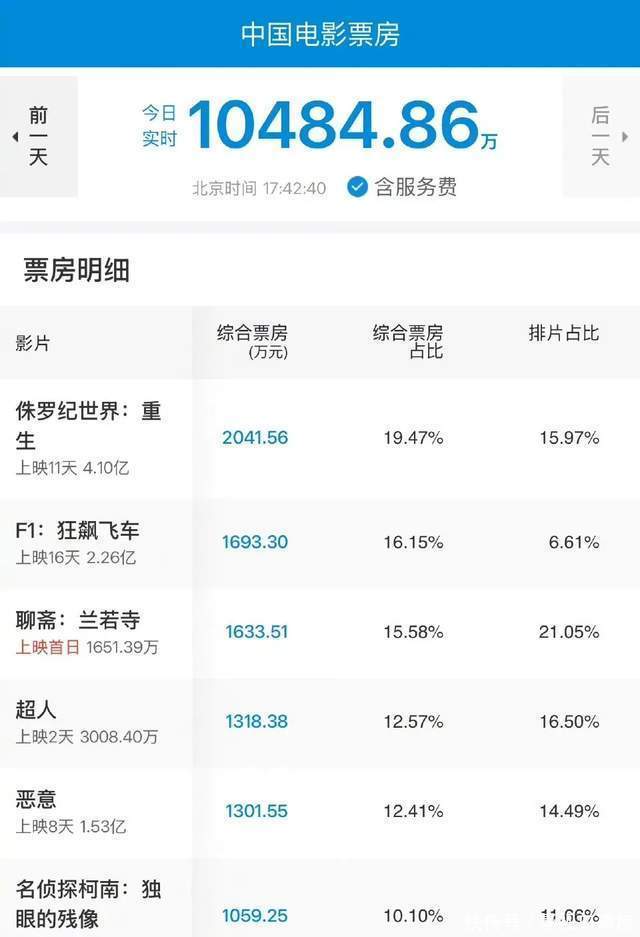Toggle the 含服务费 checkbox
Screen dimensions: 640x937
pos(358,186)
